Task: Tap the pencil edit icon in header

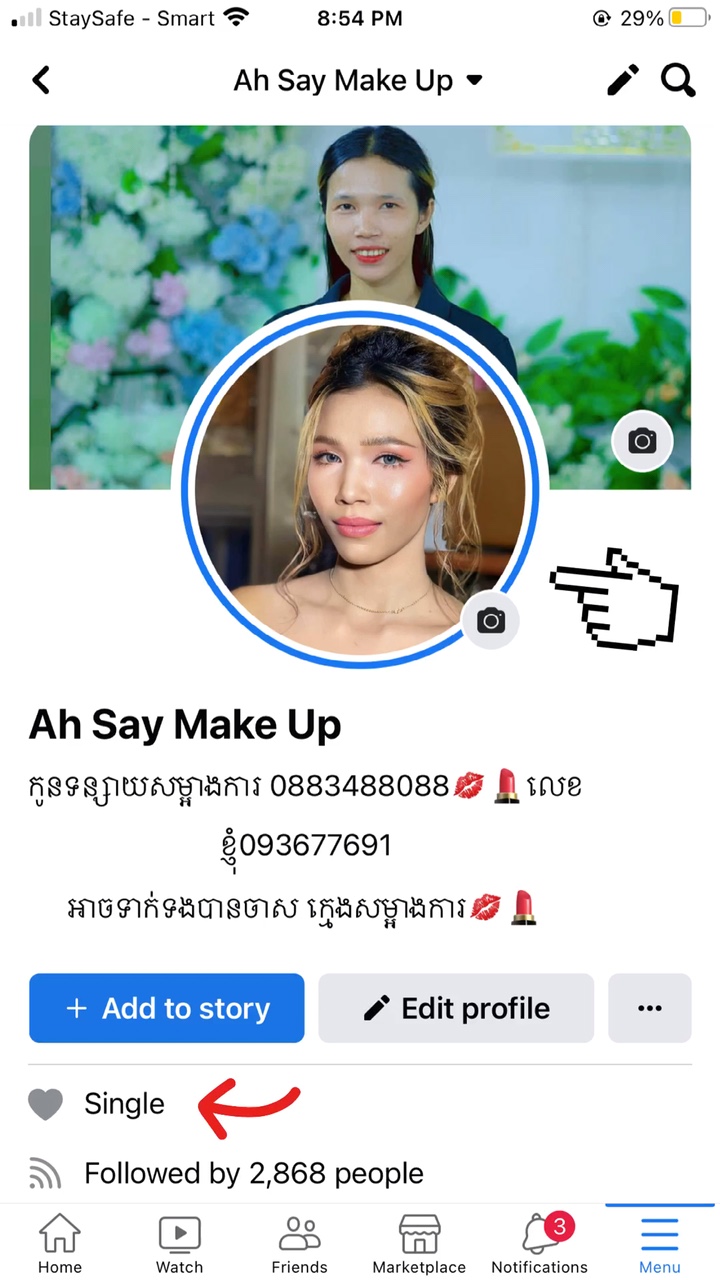Action: click(623, 80)
